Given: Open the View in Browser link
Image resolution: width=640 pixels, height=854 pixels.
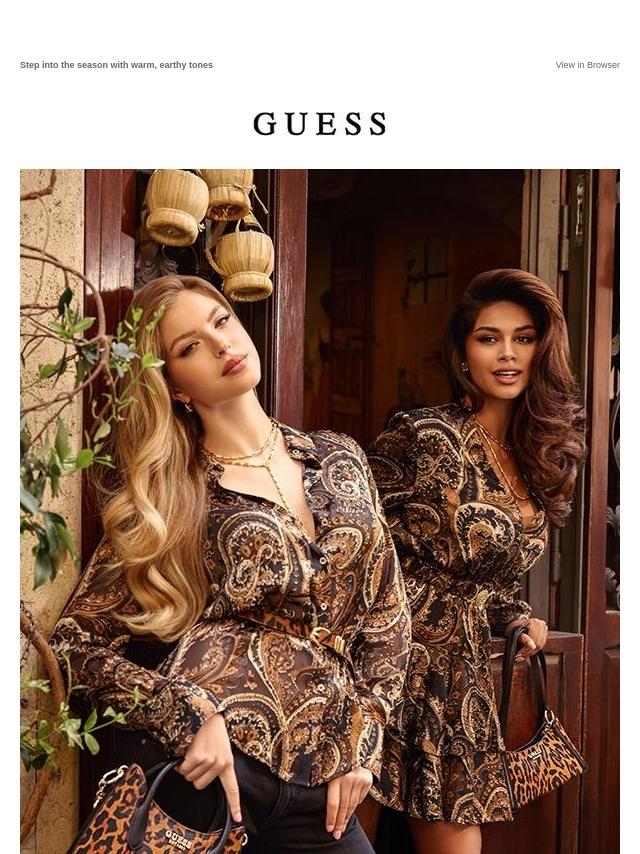Looking at the screenshot, I should coord(587,65).
